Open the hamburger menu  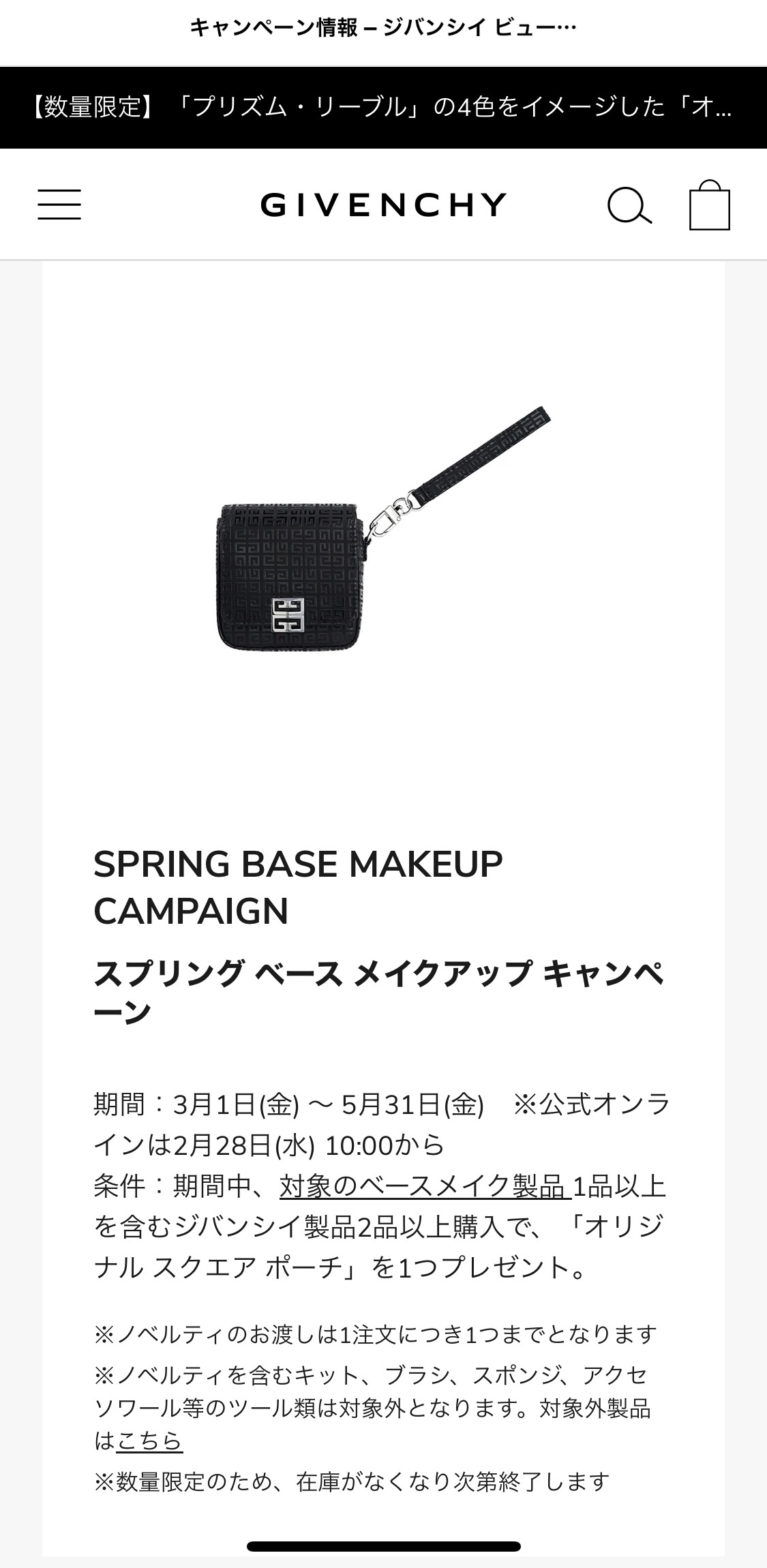(x=59, y=205)
